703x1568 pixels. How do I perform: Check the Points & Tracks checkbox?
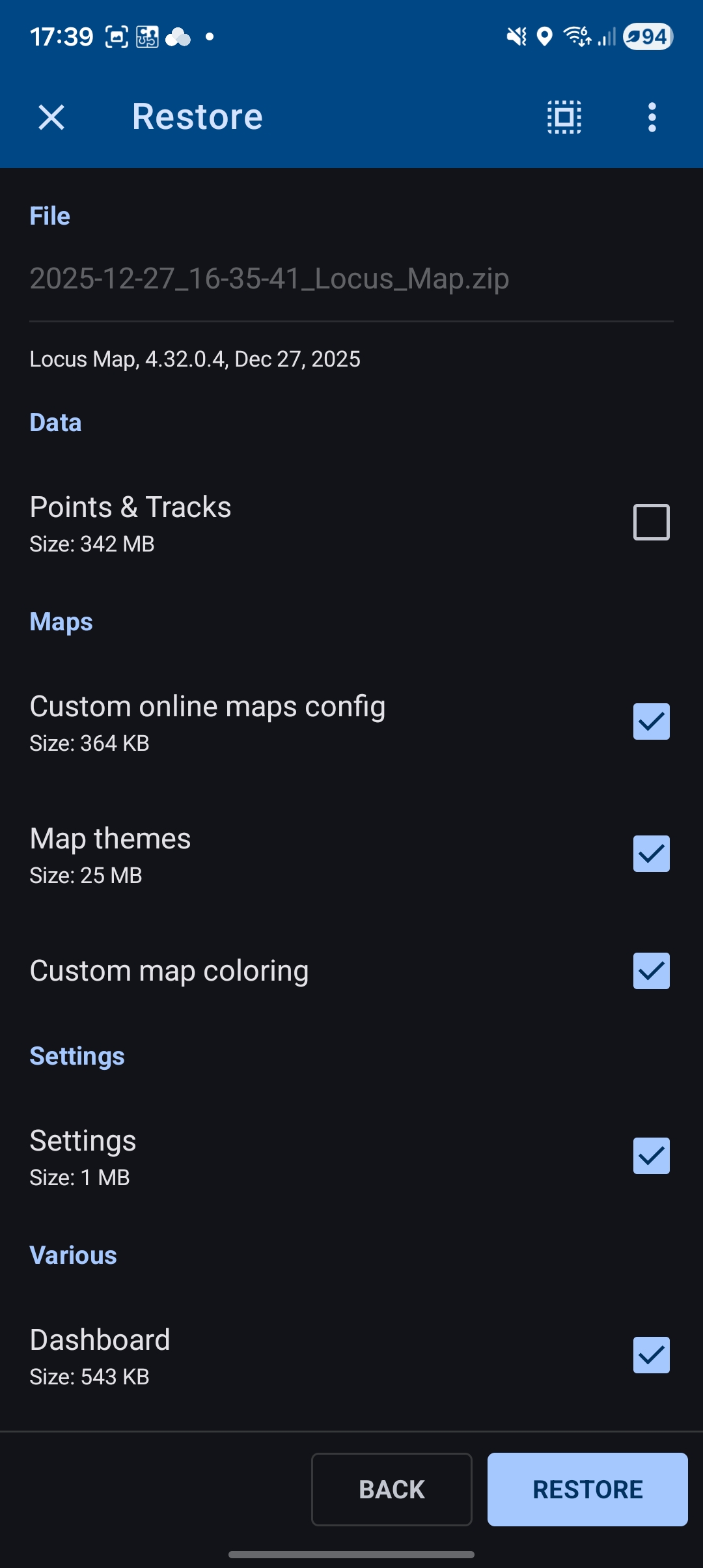pyautogui.click(x=651, y=522)
